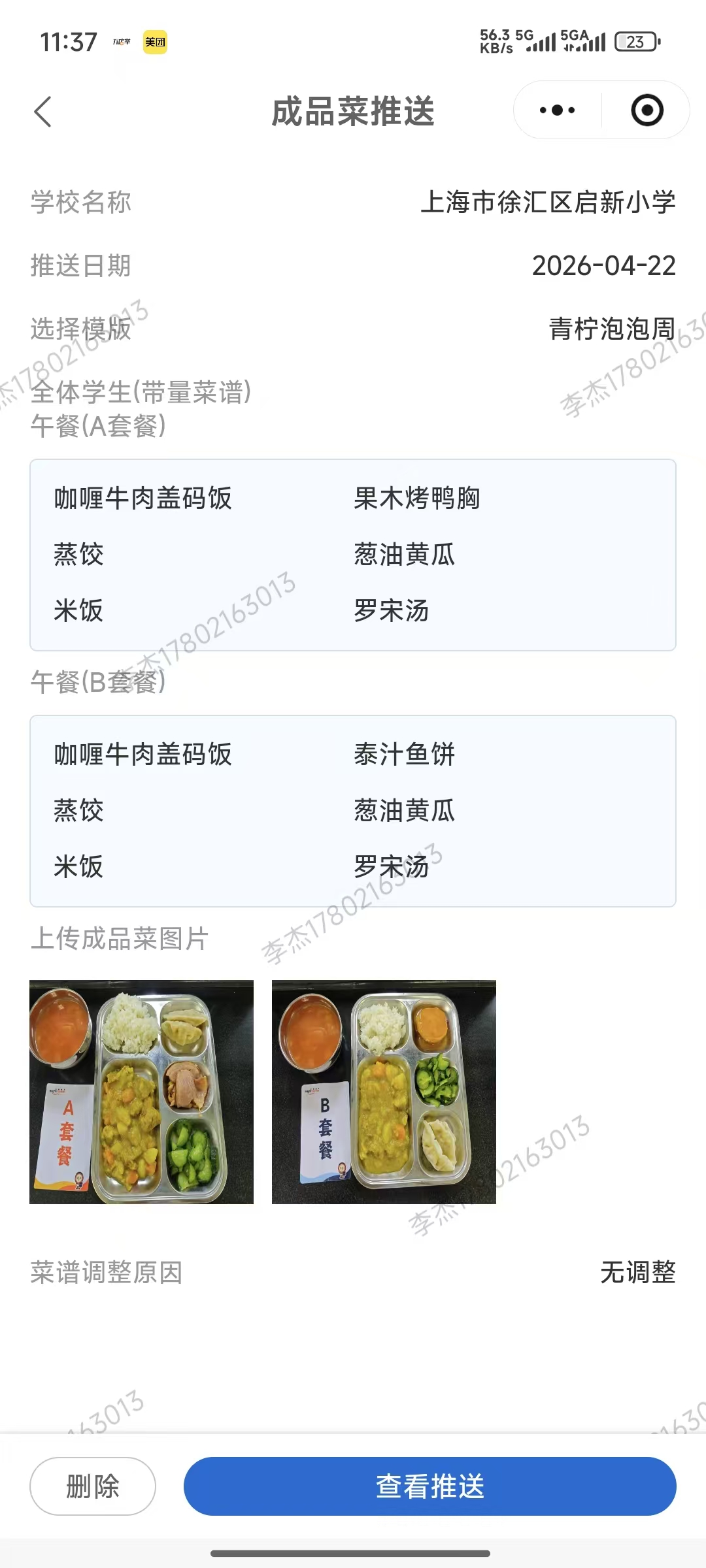This screenshot has width=706, height=1568.
Task: Tap the 删除 button
Action: coord(93,1486)
